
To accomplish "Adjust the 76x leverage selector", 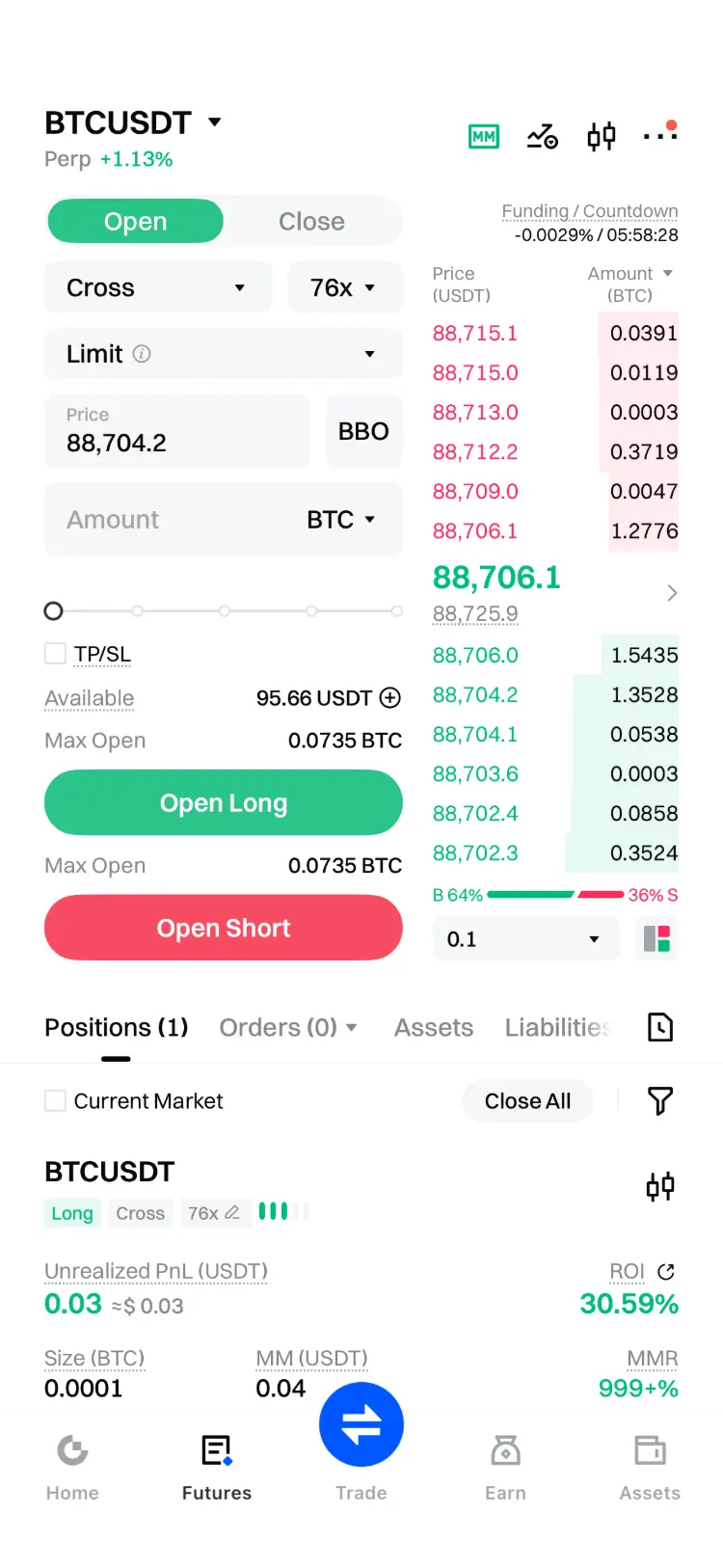I will pos(344,287).
